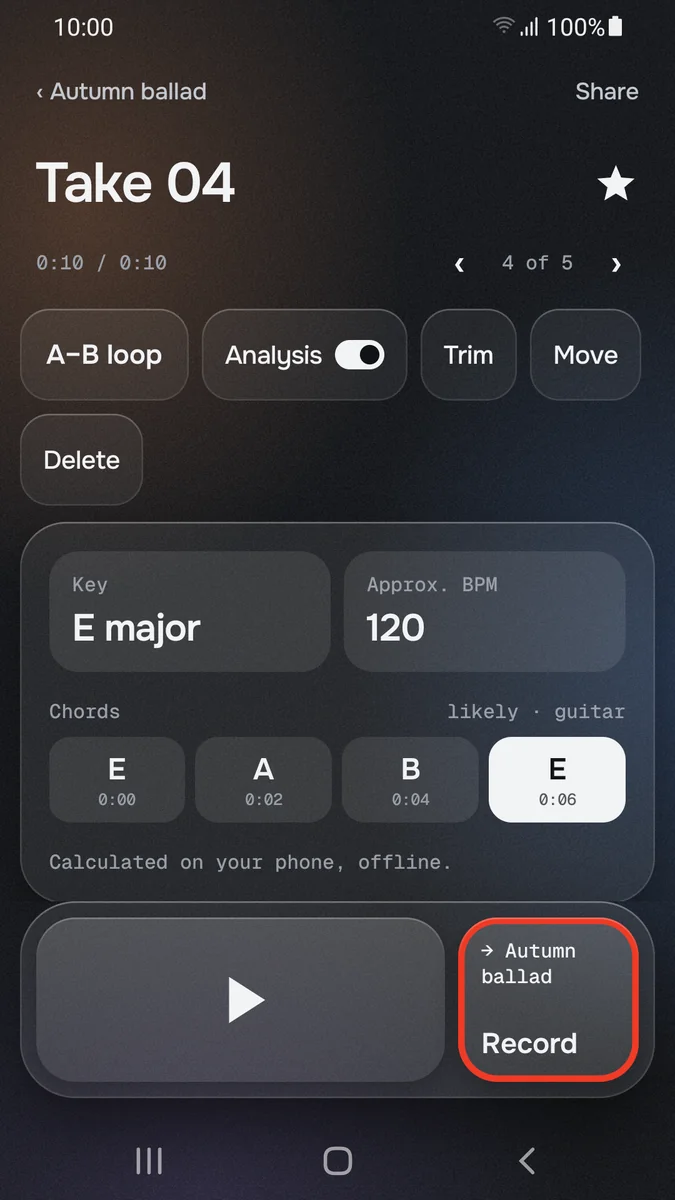This screenshot has width=675, height=1200.
Task: Jump to the E chord at 0:00
Action: (x=117, y=780)
